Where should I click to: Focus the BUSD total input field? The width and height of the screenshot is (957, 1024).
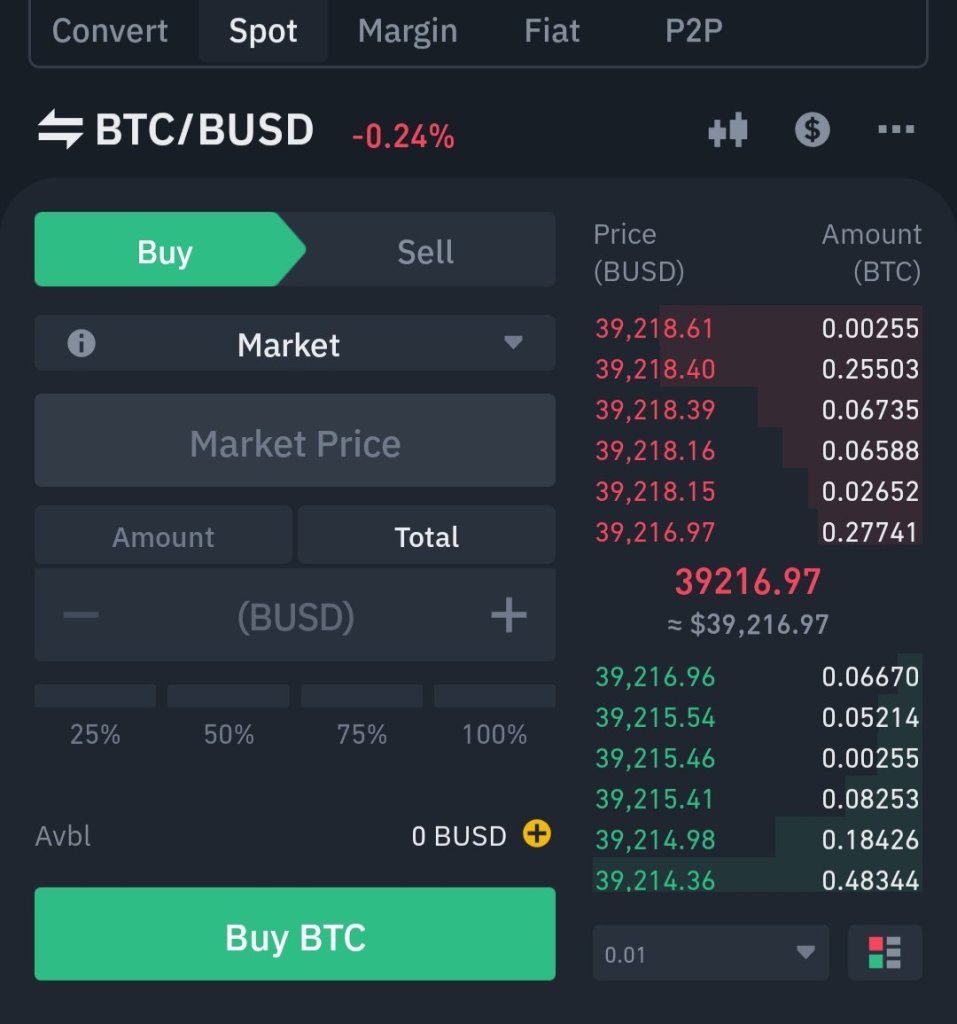tap(295, 617)
